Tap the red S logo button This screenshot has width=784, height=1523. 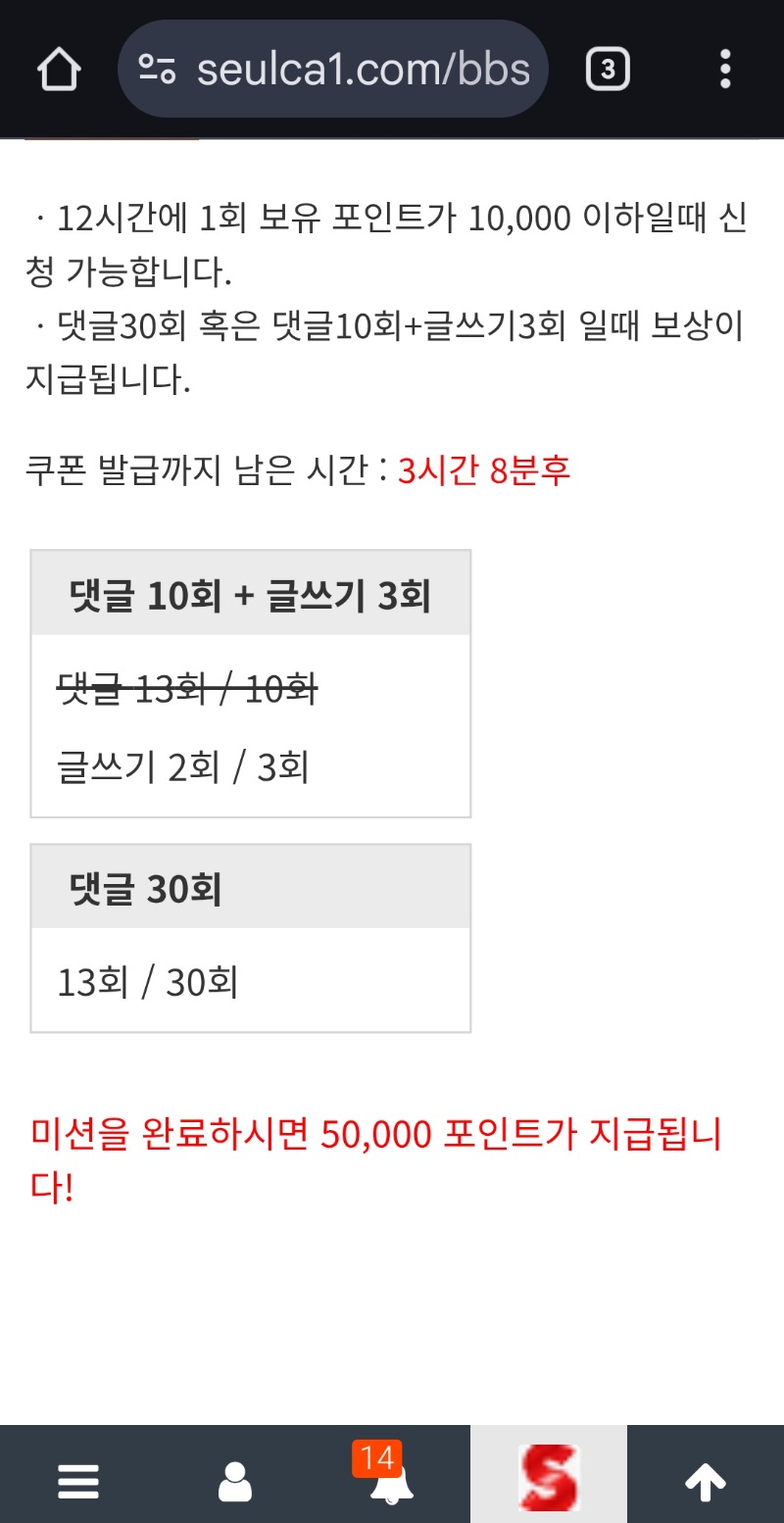549,1476
